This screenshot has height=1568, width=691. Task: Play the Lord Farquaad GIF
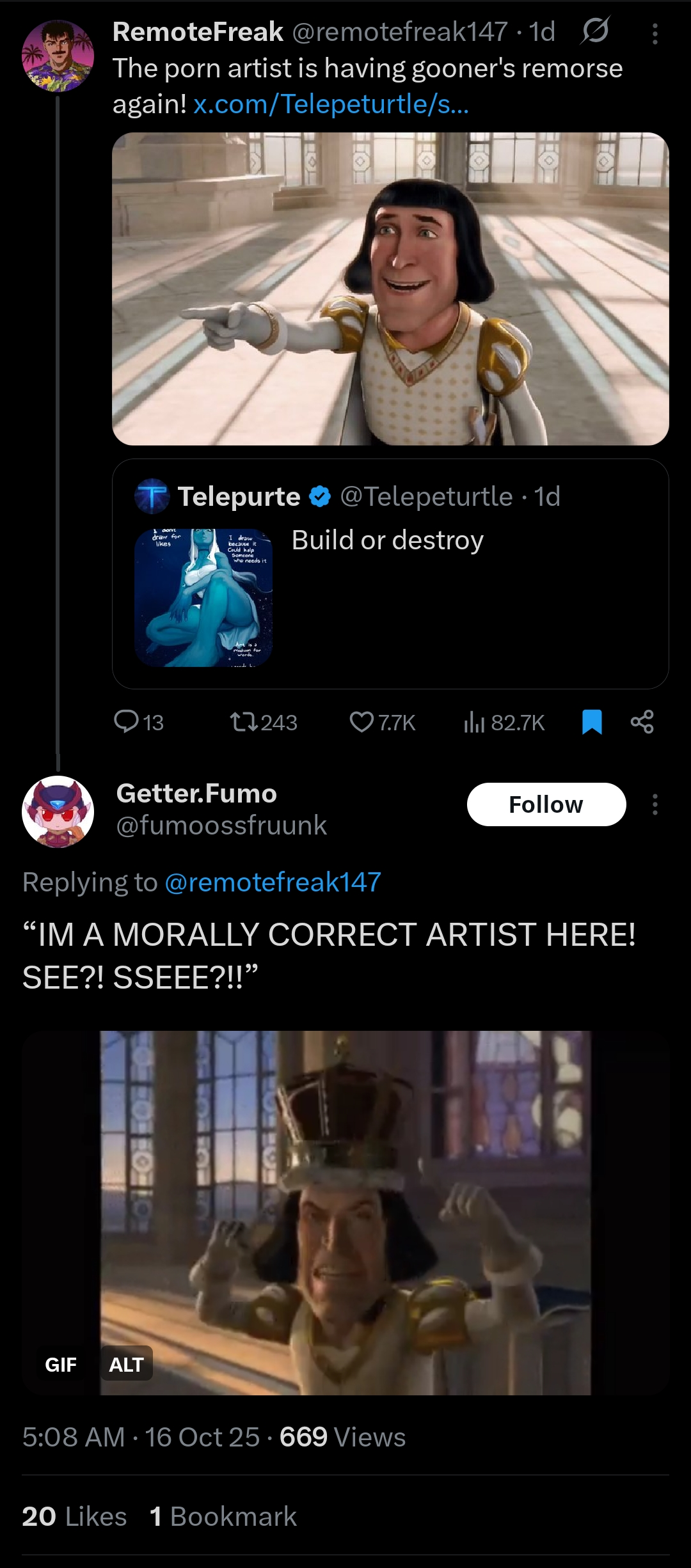(x=345, y=1212)
